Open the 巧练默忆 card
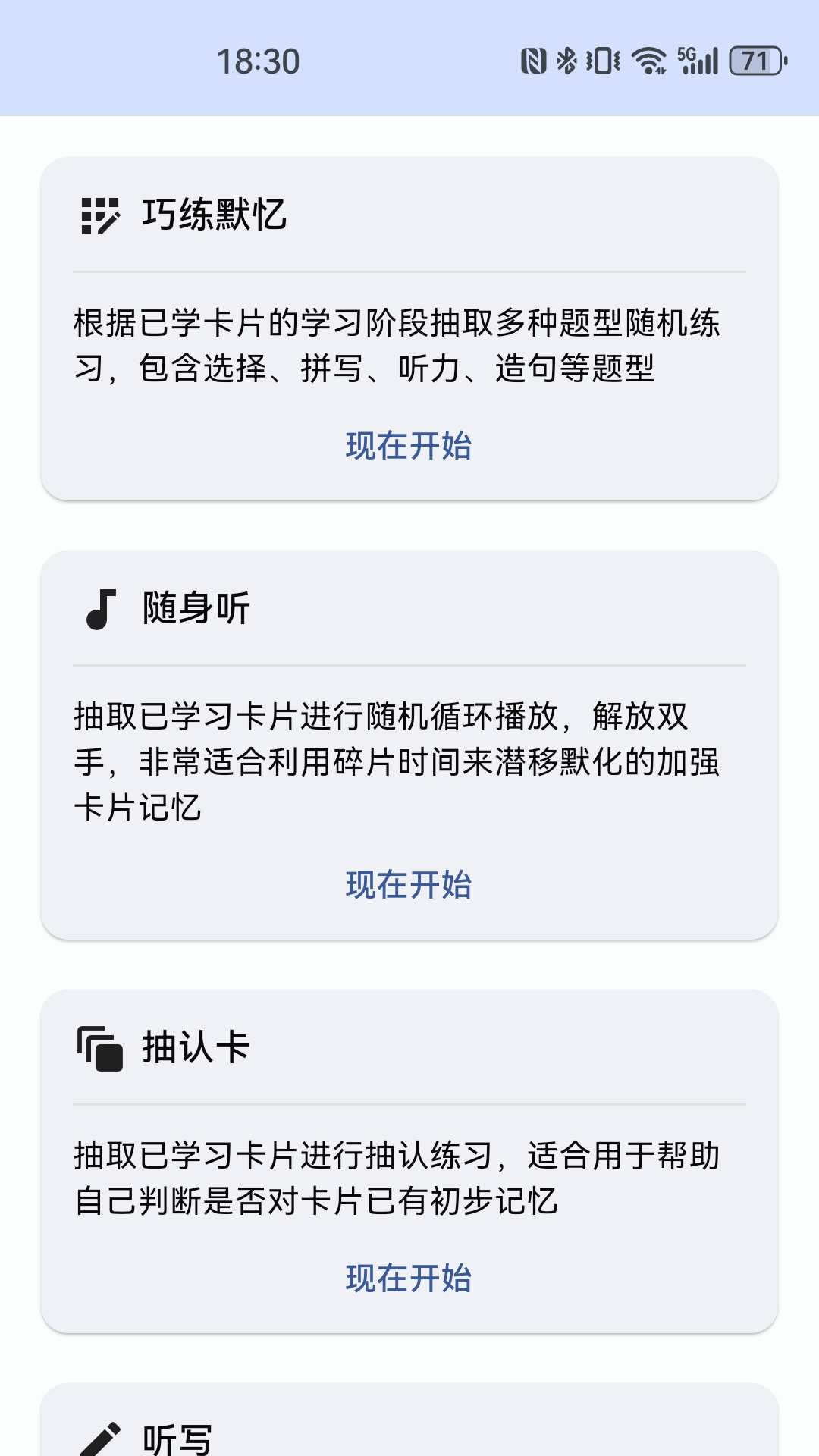The image size is (819, 1456). pyautogui.click(x=409, y=328)
